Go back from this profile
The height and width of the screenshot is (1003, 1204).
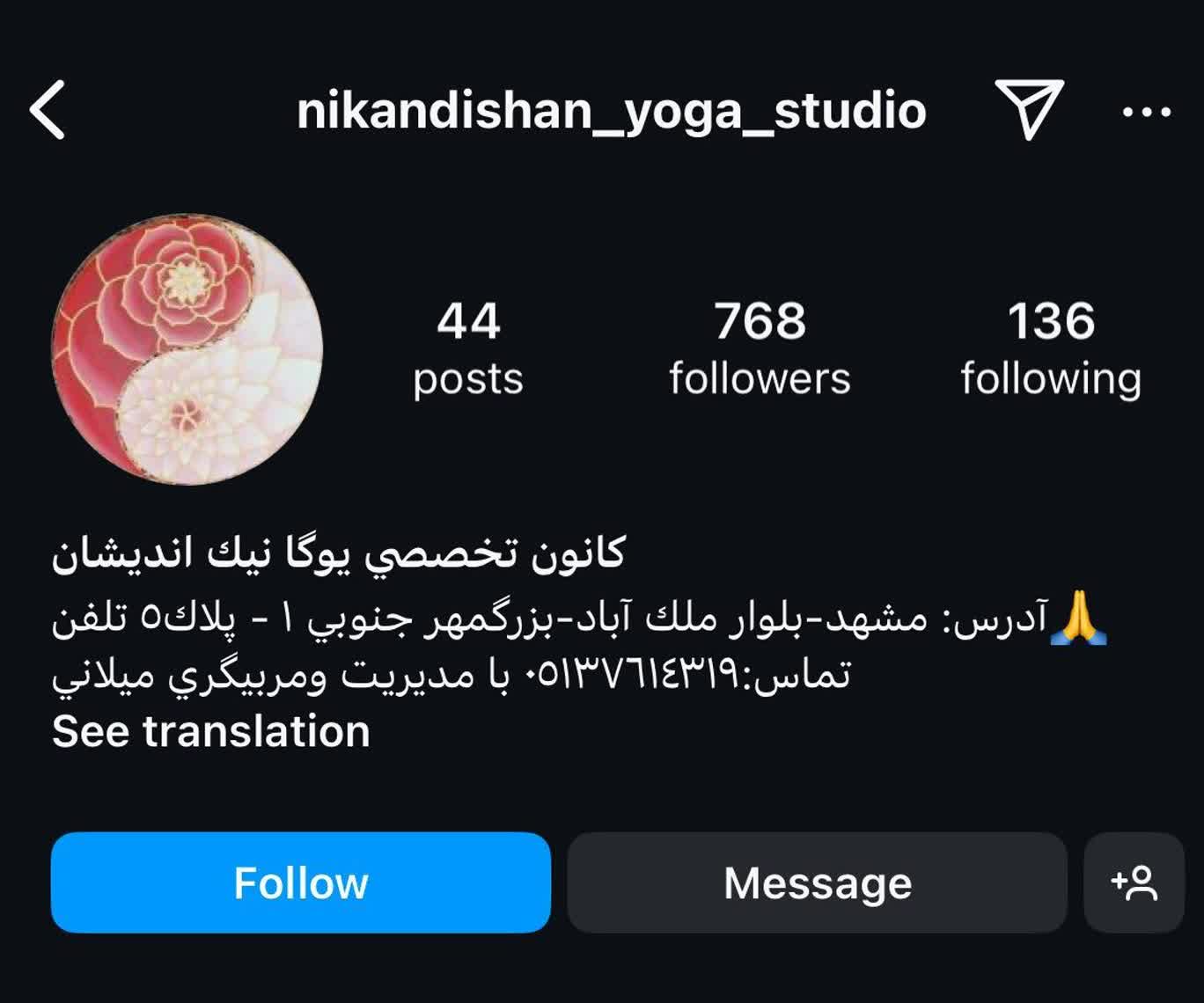coord(48,111)
